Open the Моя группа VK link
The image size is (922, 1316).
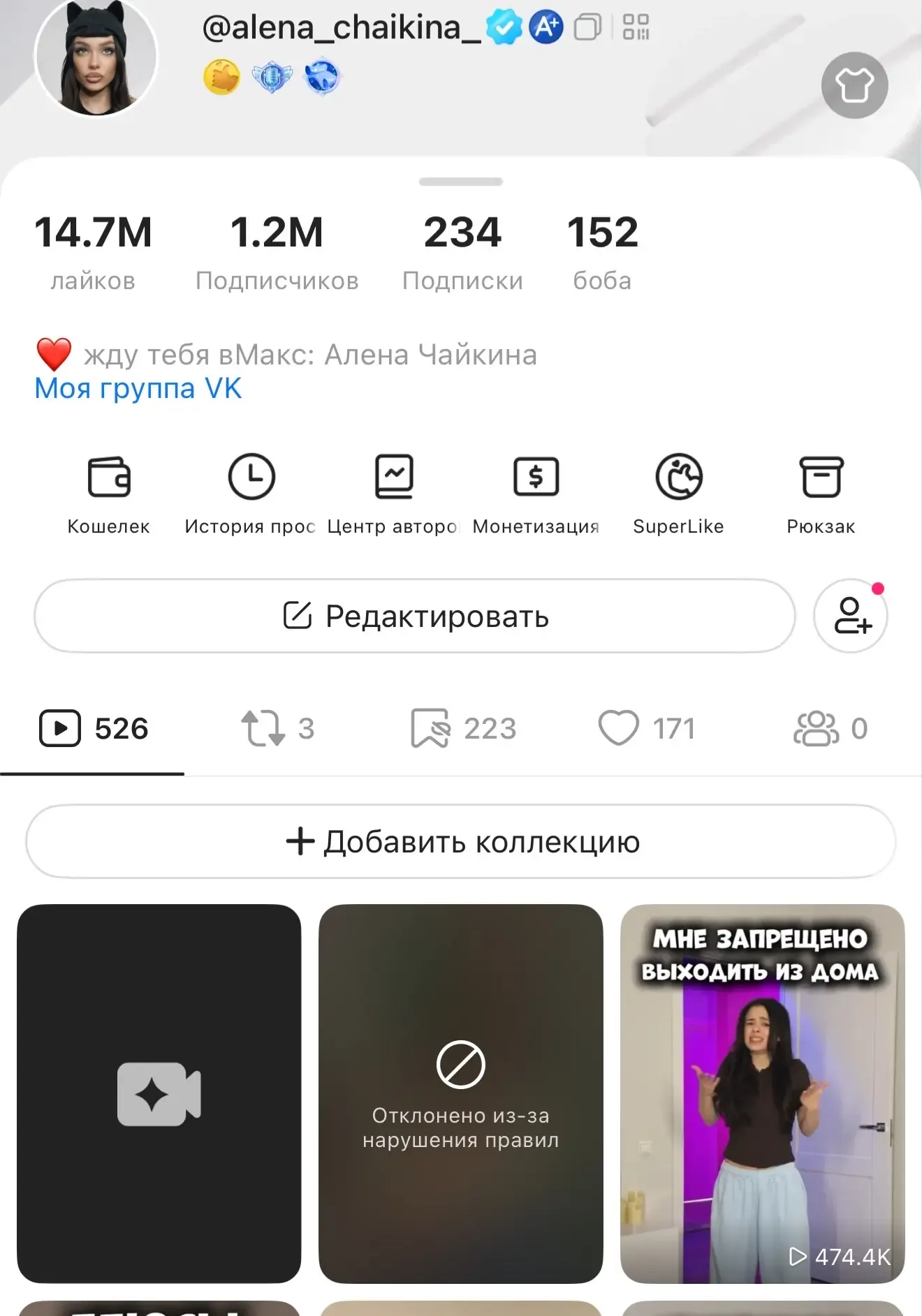pyautogui.click(x=138, y=388)
